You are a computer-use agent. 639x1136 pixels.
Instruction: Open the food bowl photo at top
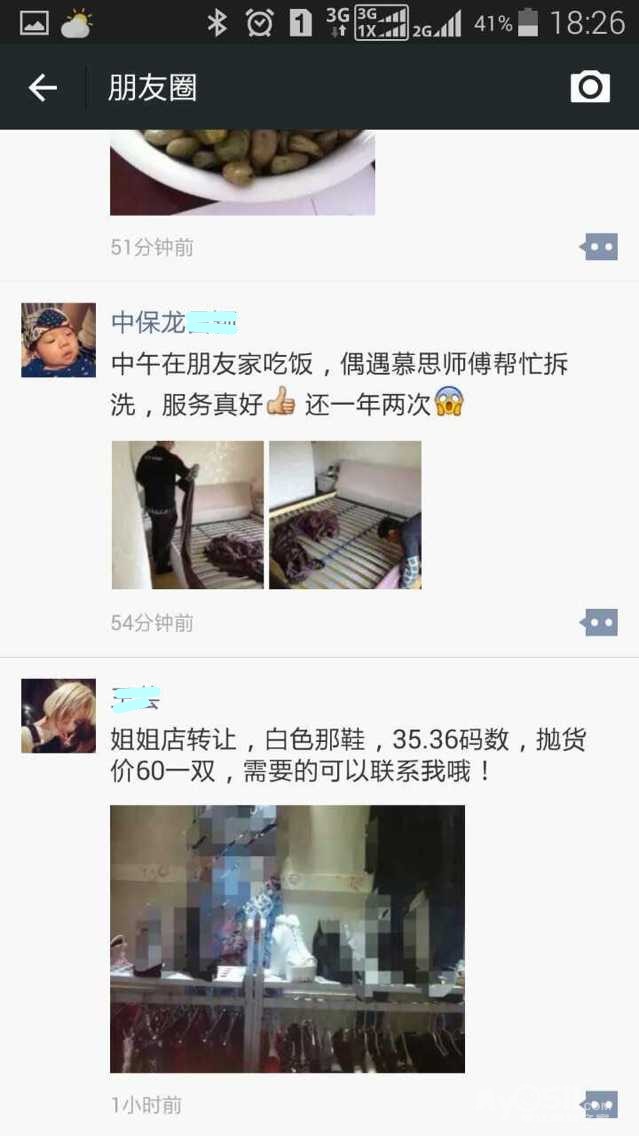click(242, 172)
